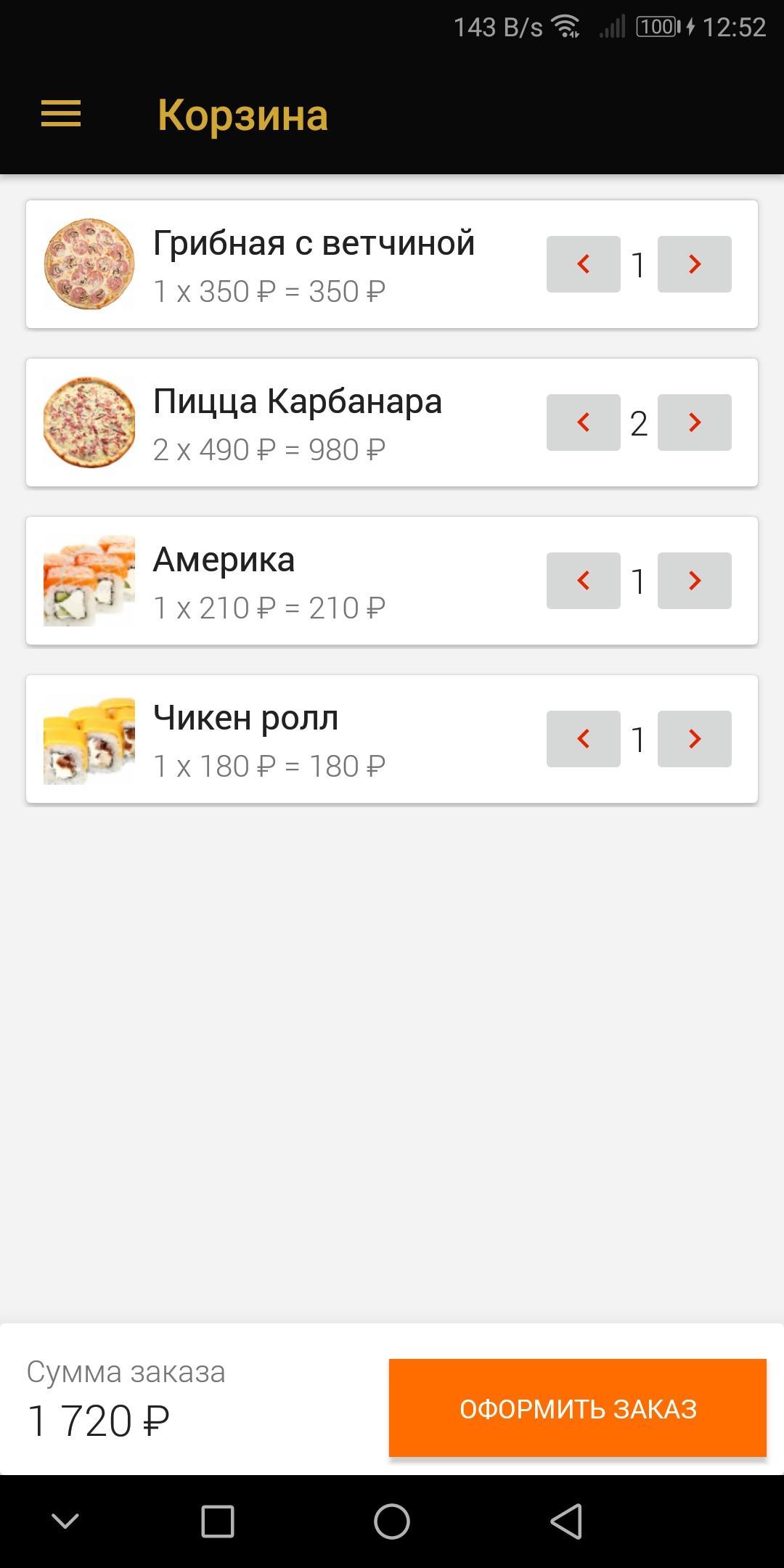
Task: Decrease quantity of Грибная с ветчиной
Action: point(583,264)
